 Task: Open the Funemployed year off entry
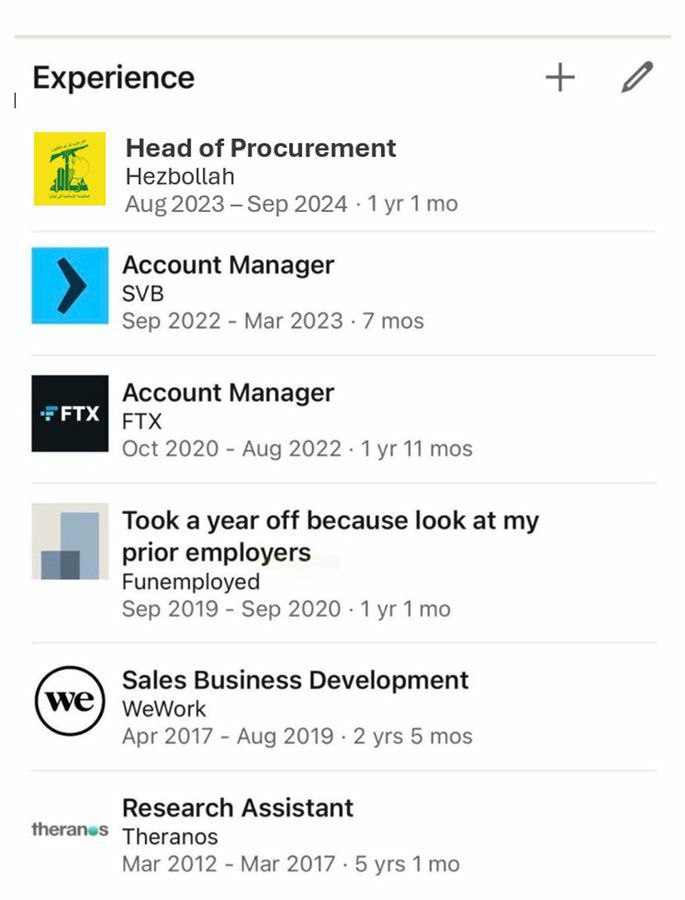[330, 536]
